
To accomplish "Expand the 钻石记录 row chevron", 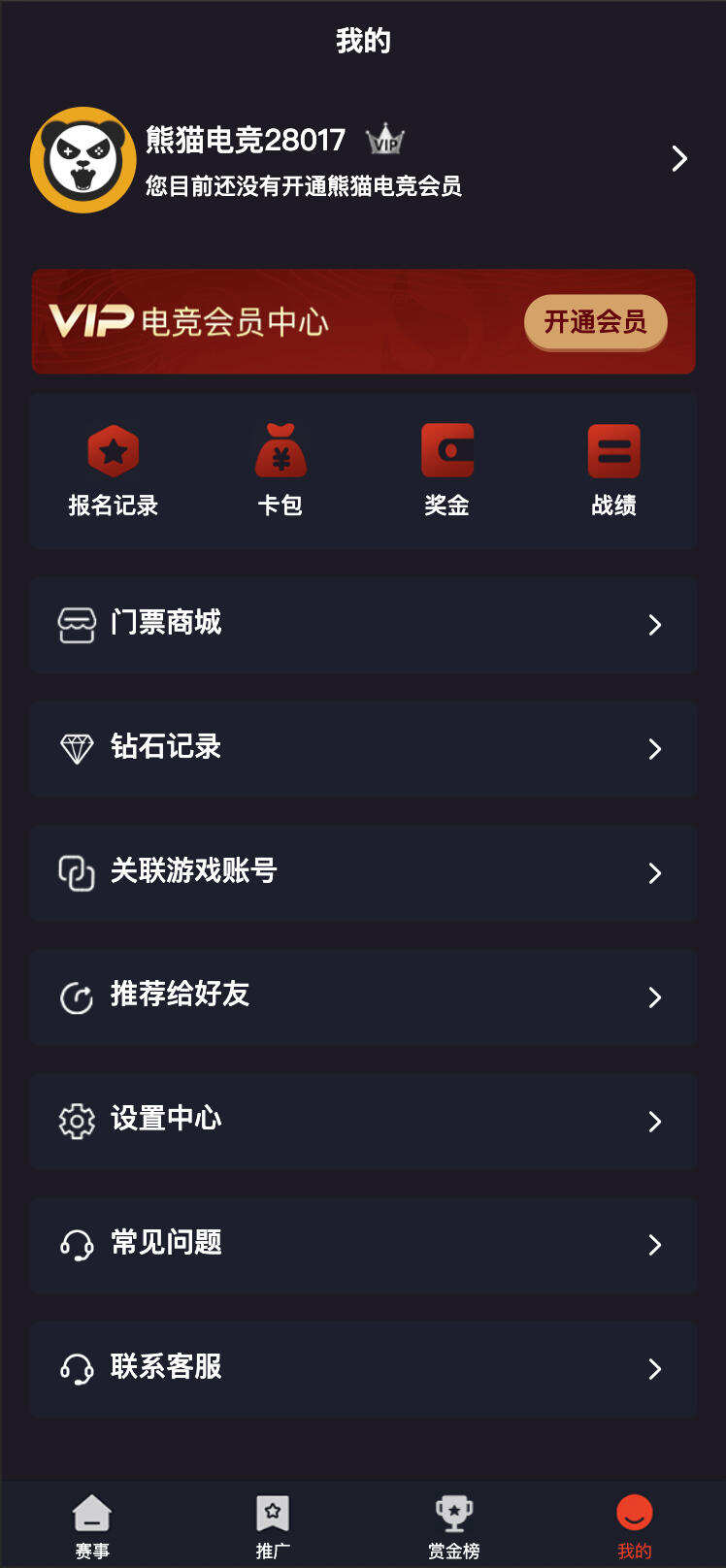I will point(655,749).
